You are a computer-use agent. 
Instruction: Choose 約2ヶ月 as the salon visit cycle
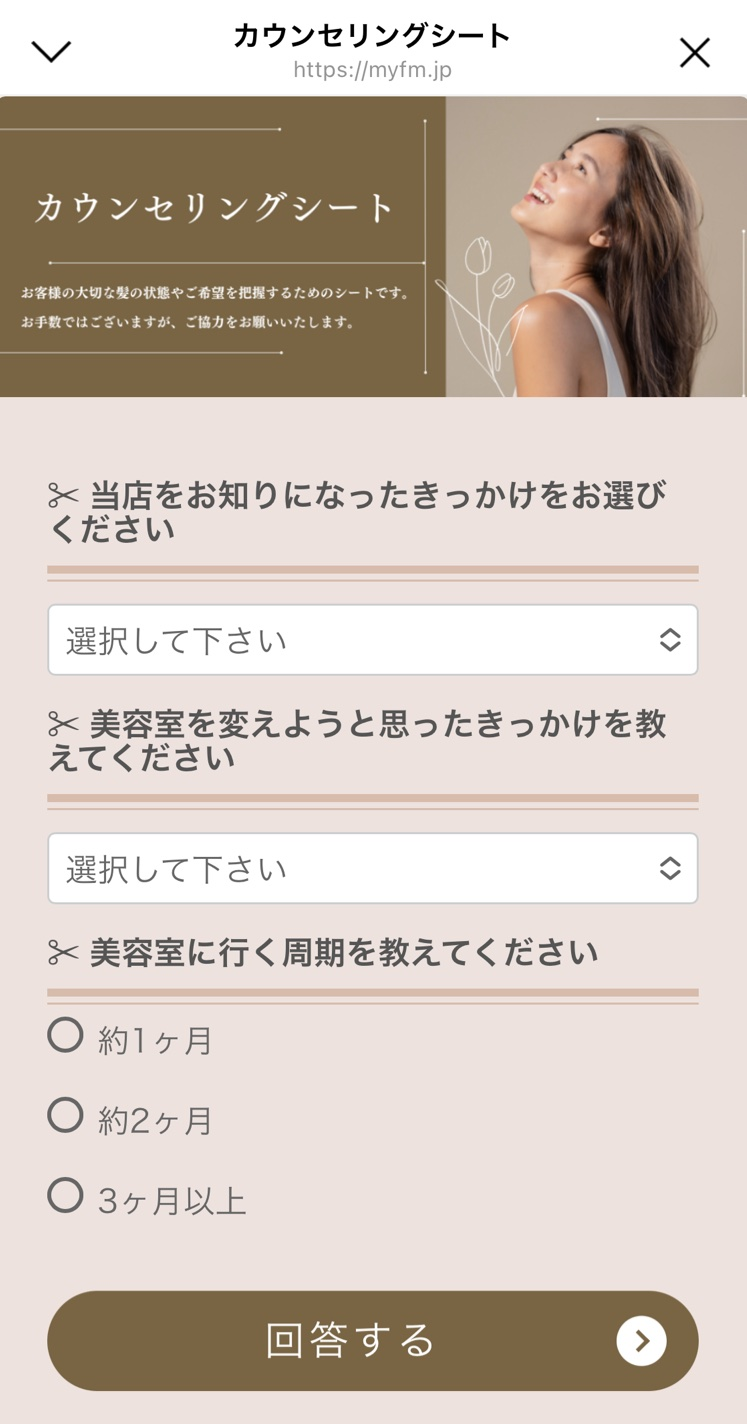point(66,1115)
